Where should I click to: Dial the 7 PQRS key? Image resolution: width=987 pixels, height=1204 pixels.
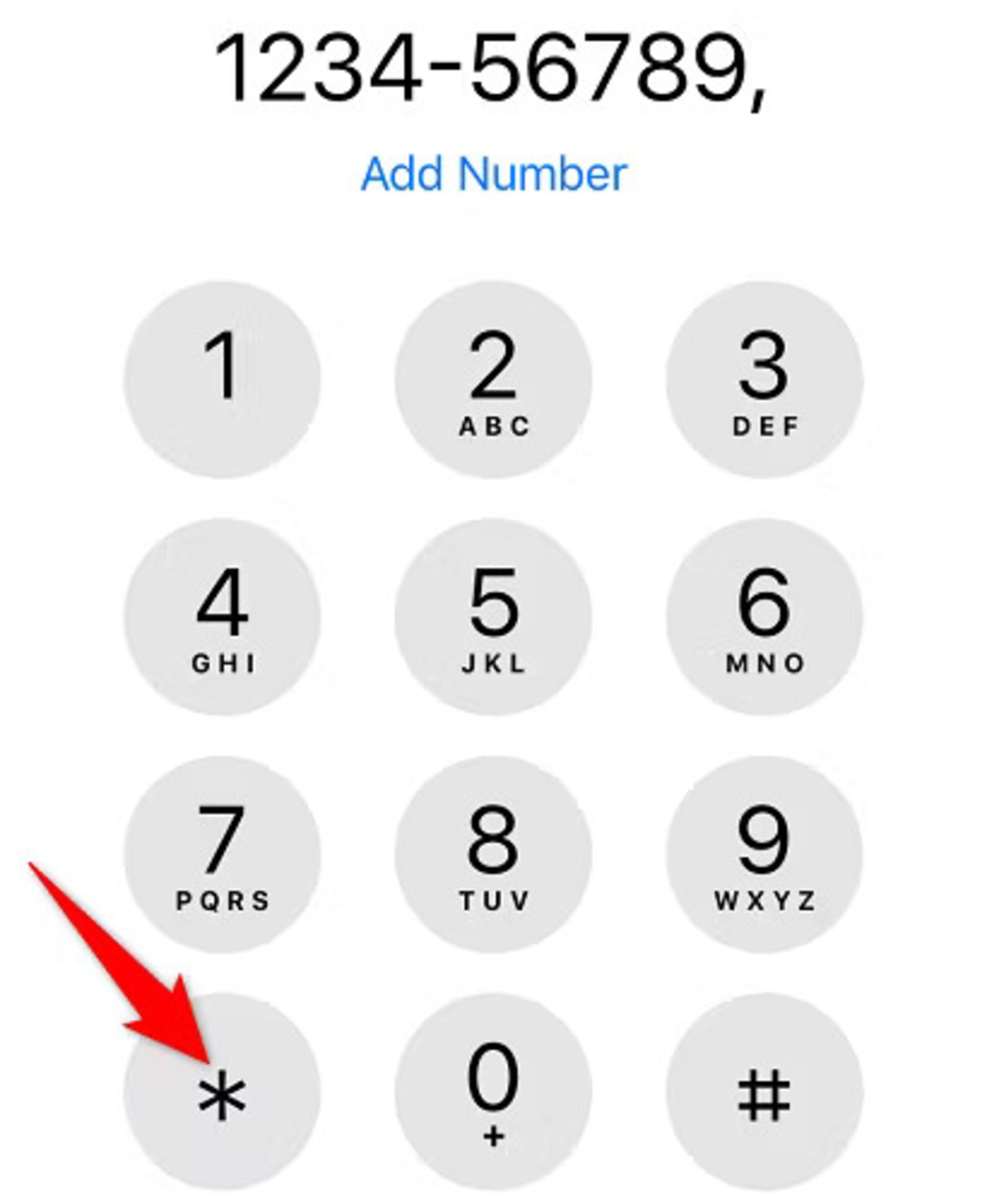pos(222,854)
